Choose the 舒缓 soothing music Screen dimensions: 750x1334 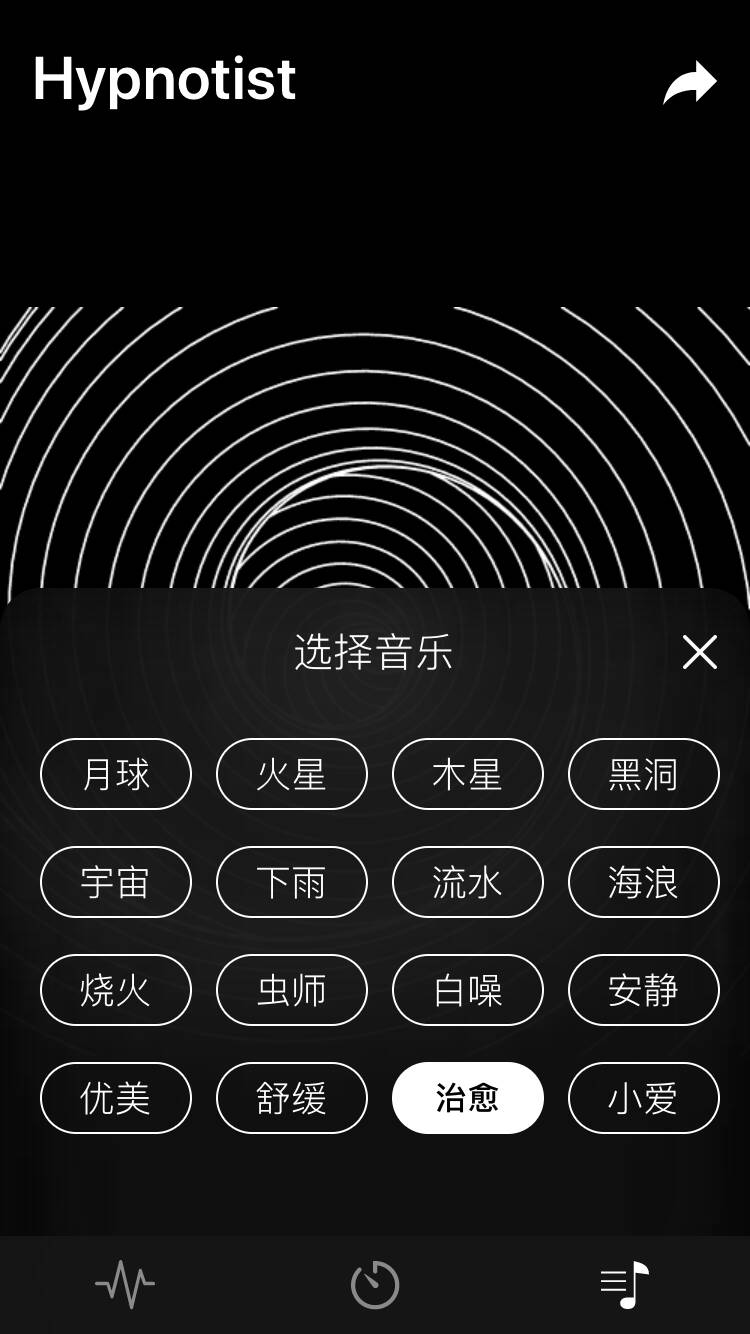(292, 1098)
